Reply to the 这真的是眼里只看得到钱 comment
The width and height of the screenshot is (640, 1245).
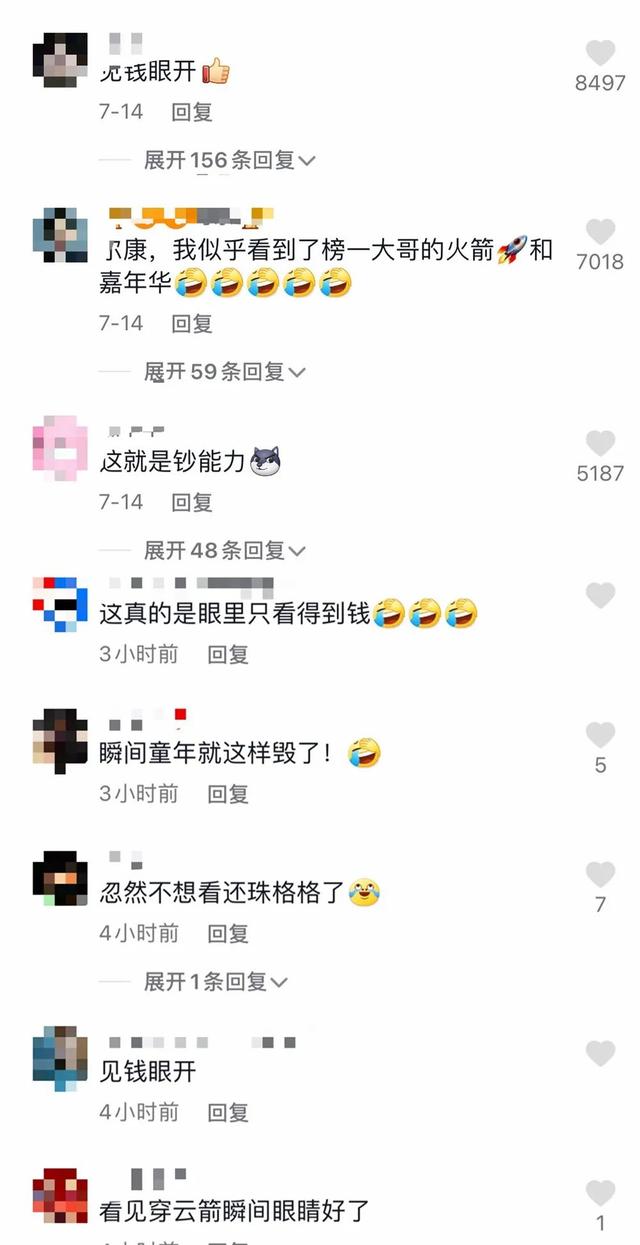[228, 655]
